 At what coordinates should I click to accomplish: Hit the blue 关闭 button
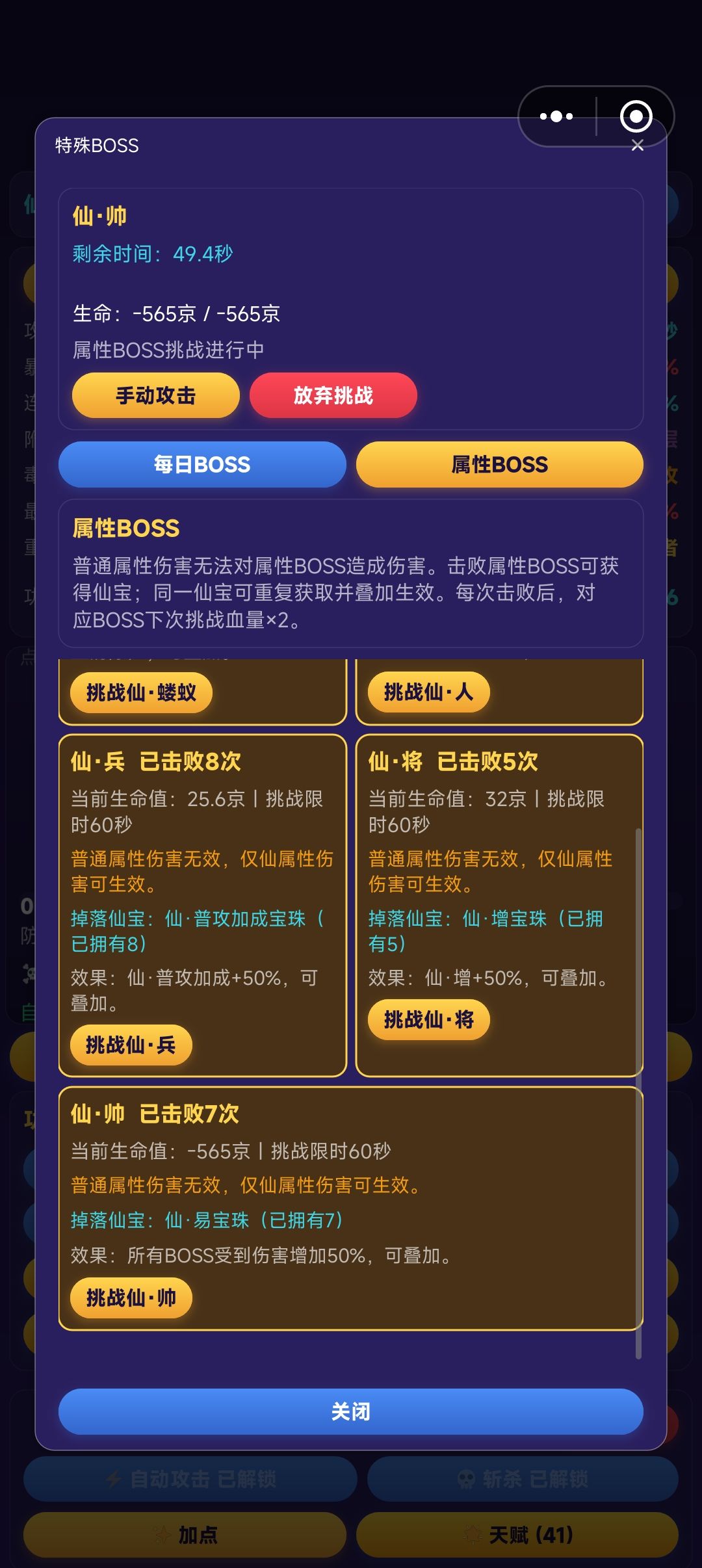click(x=351, y=1412)
